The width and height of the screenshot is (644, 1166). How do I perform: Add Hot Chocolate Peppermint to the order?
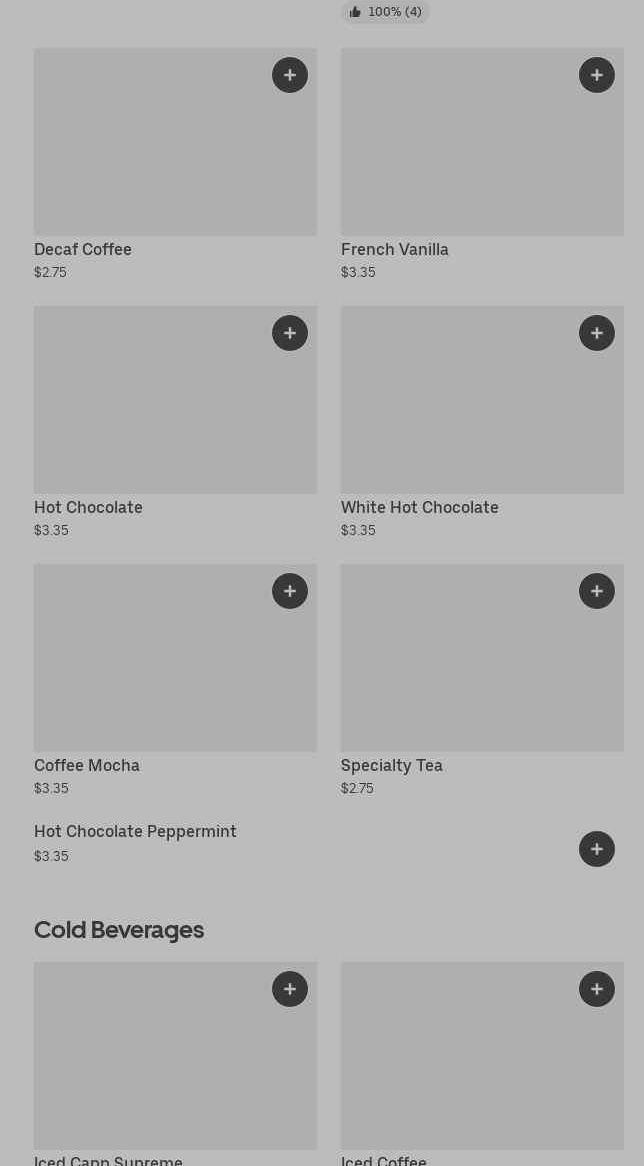[597, 849]
